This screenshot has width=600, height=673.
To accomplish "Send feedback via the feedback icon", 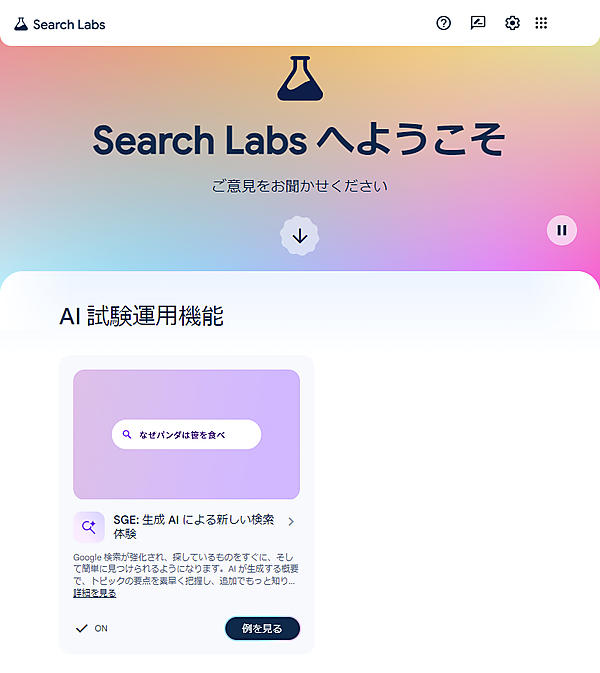I will [x=478, y=23].
